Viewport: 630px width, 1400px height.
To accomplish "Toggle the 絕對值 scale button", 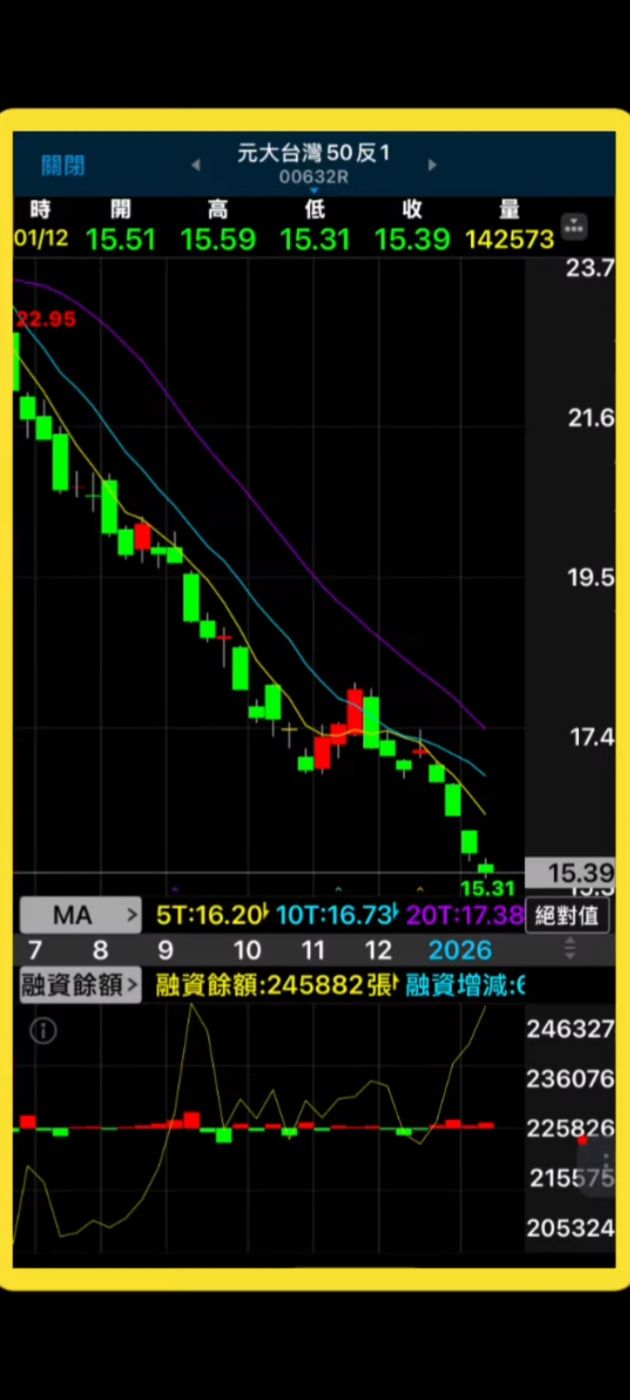I will (567, 915).
